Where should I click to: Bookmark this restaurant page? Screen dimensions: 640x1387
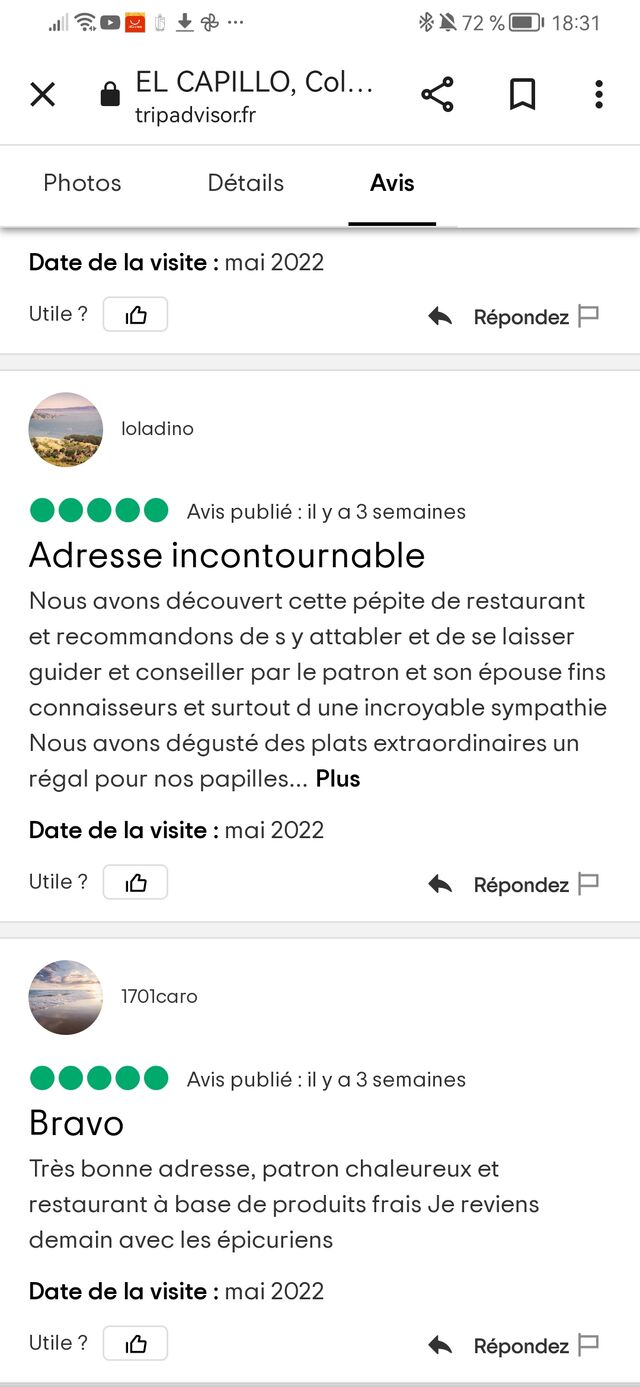[522, 95]
